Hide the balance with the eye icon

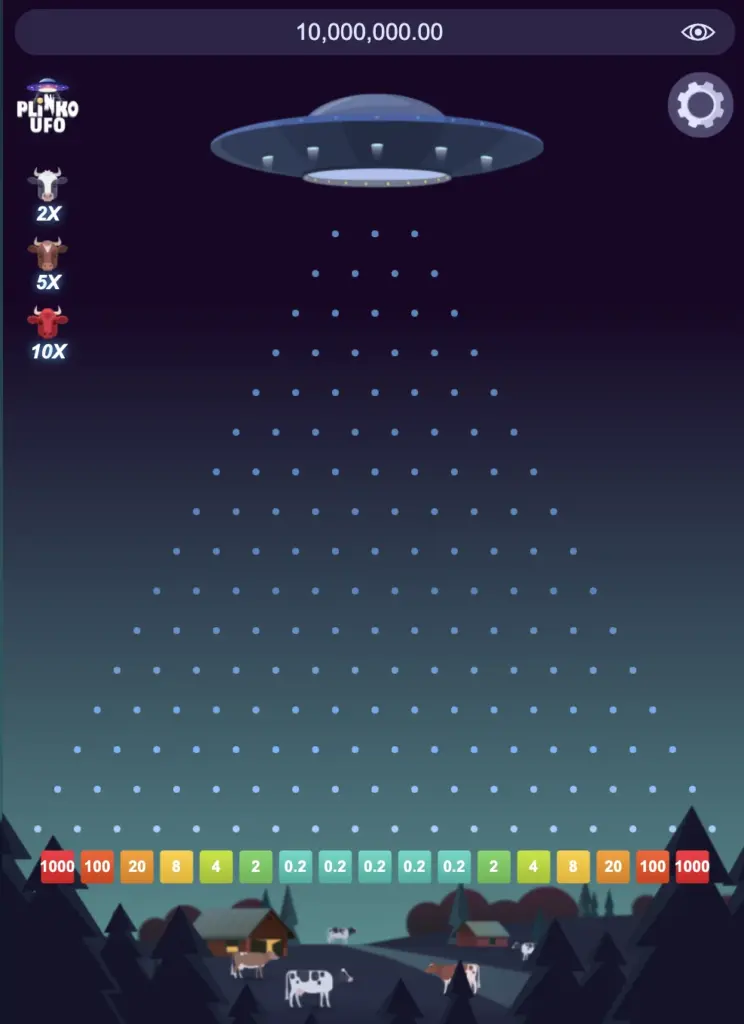(698, 32)
